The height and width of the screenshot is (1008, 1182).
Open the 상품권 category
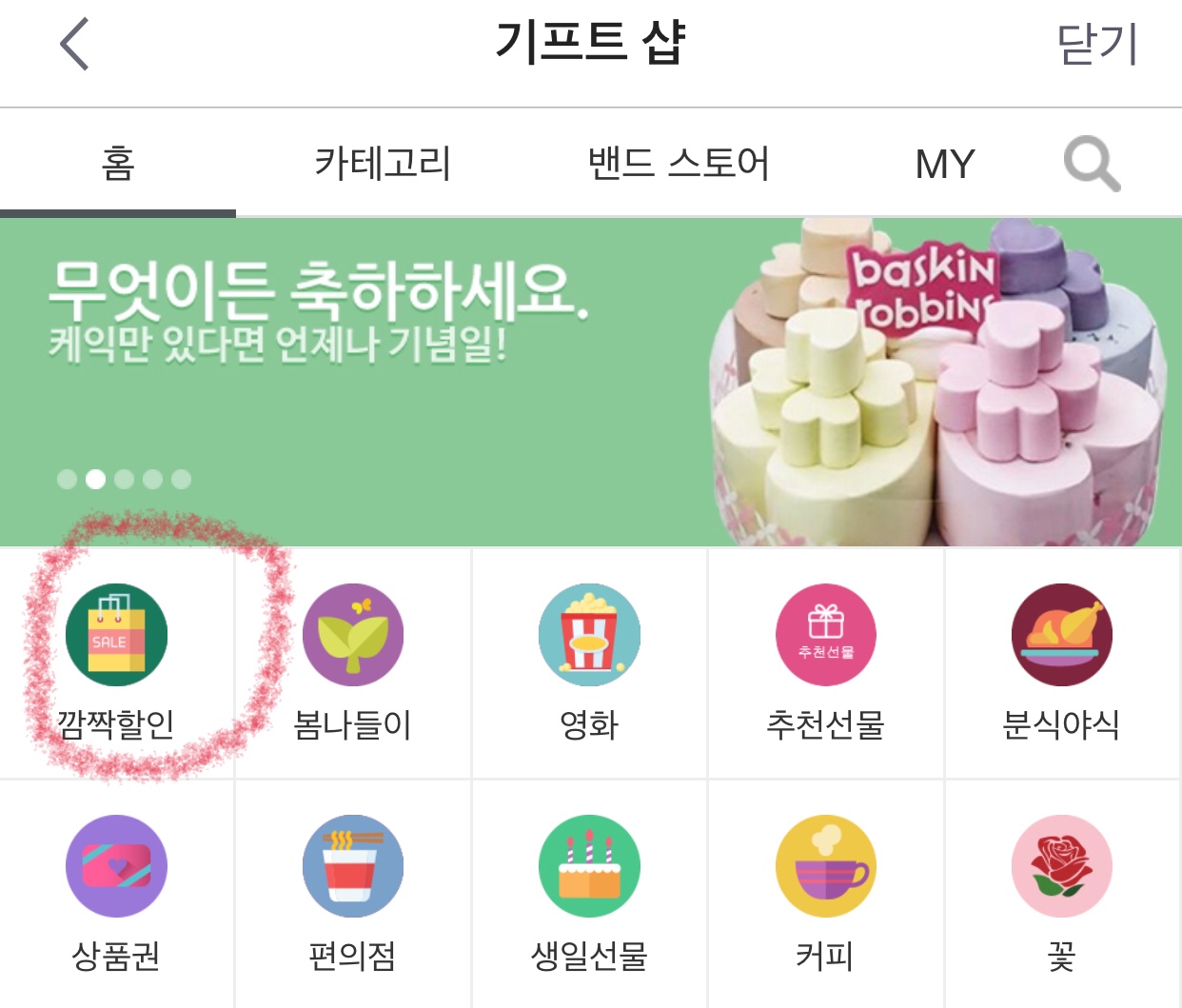116,895
